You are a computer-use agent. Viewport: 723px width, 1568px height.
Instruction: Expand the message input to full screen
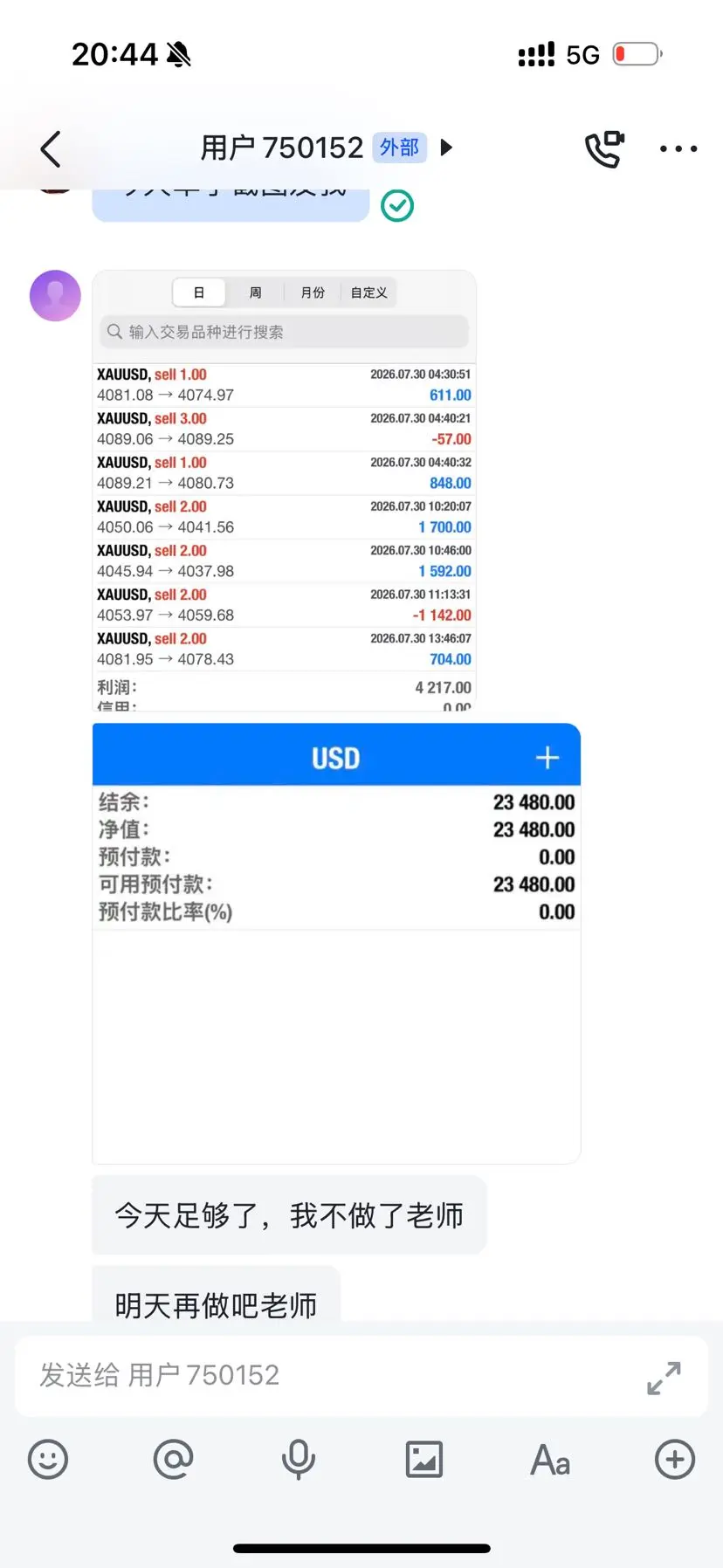(664, 1378)
